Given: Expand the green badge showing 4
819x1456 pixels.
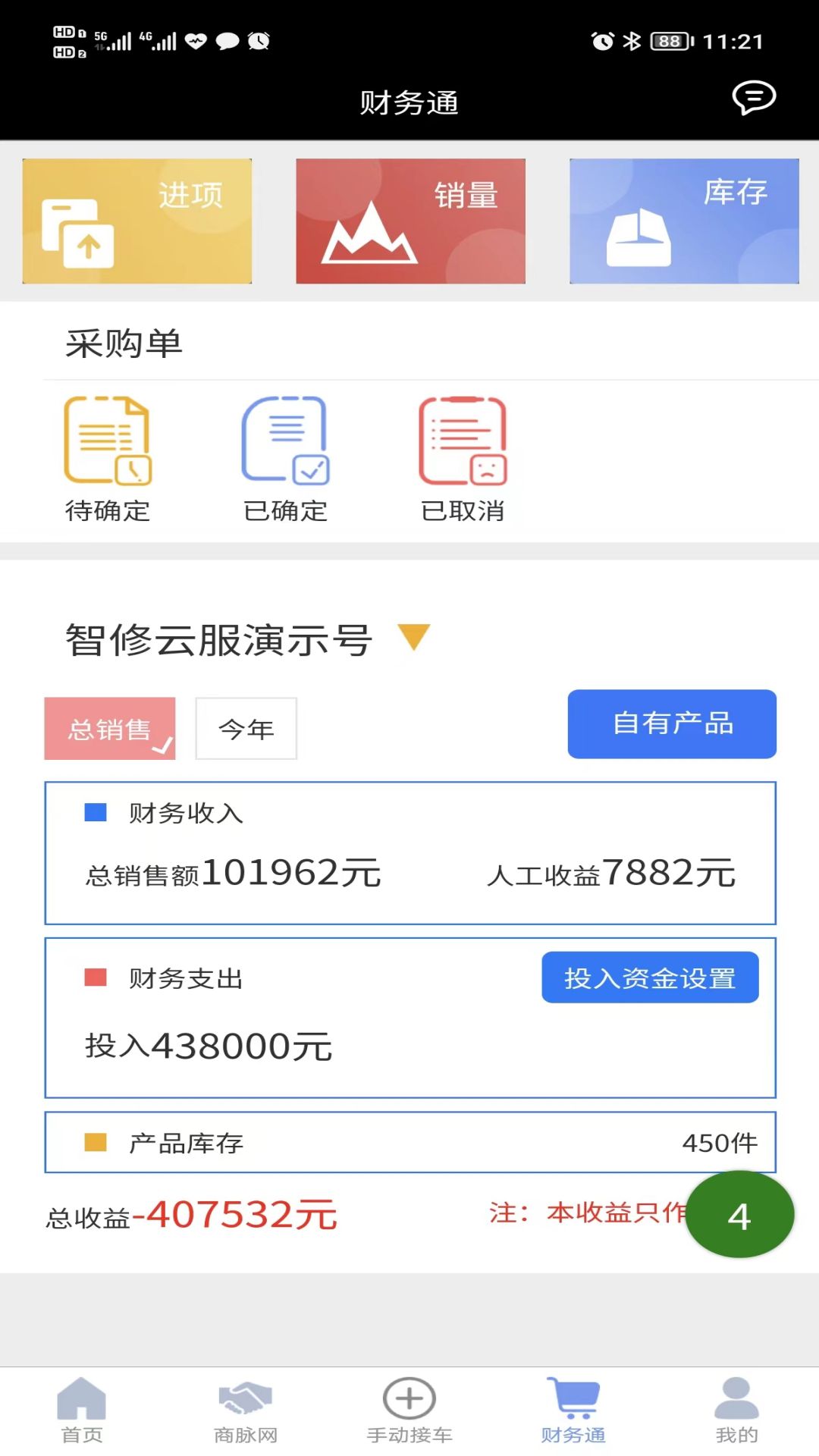Looking at the screenshot, I should 739,1214.
